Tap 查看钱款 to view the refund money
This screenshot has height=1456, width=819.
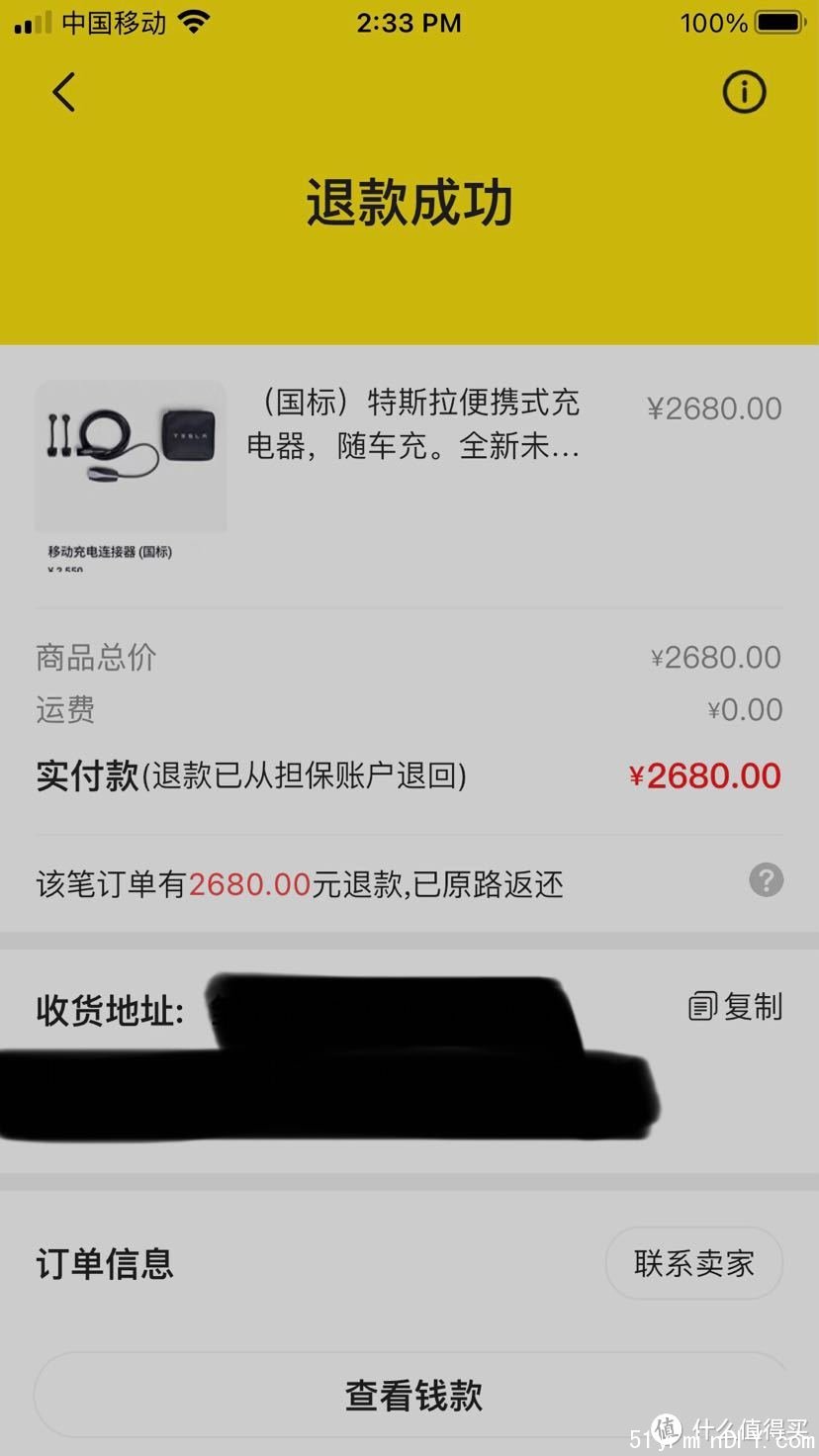[412, 1396]
